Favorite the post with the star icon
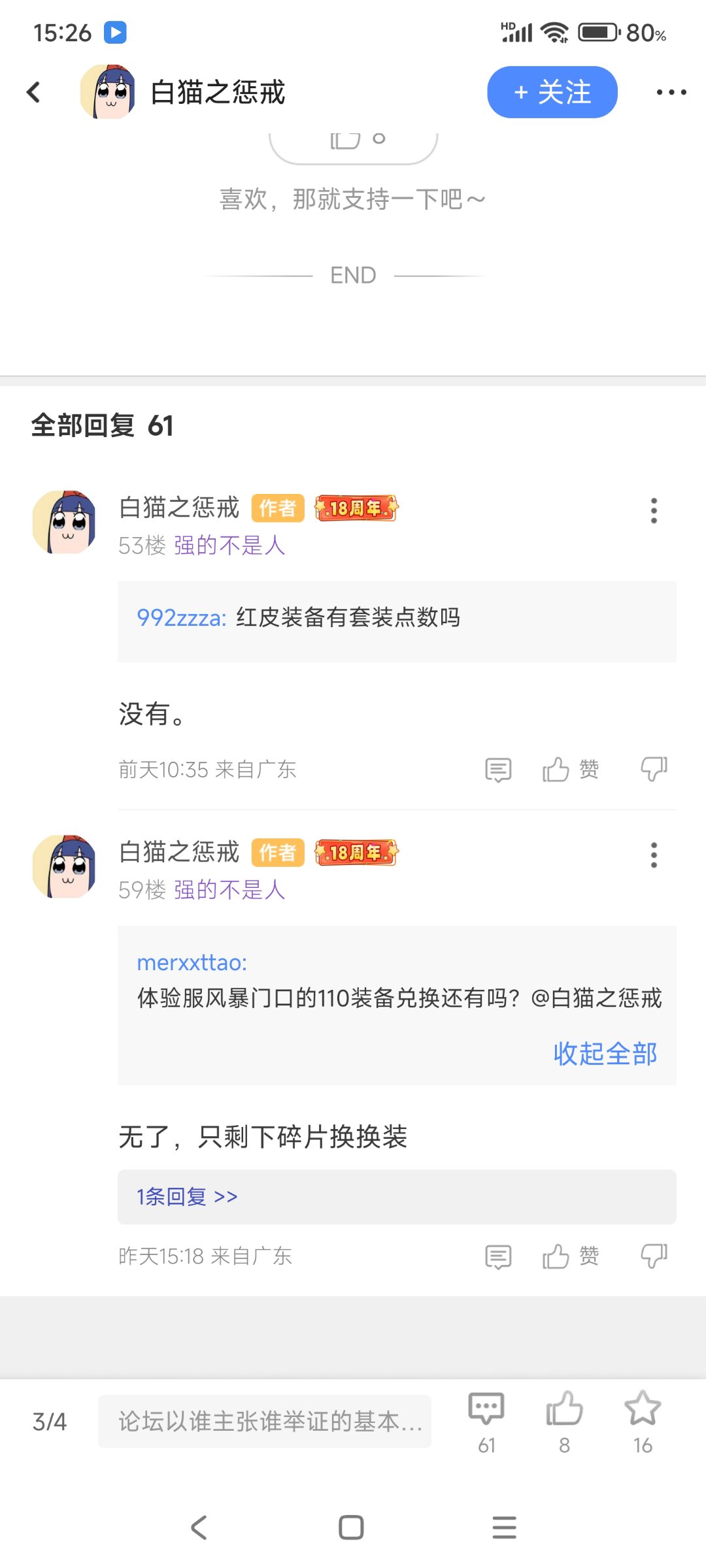 (643, 1422)
